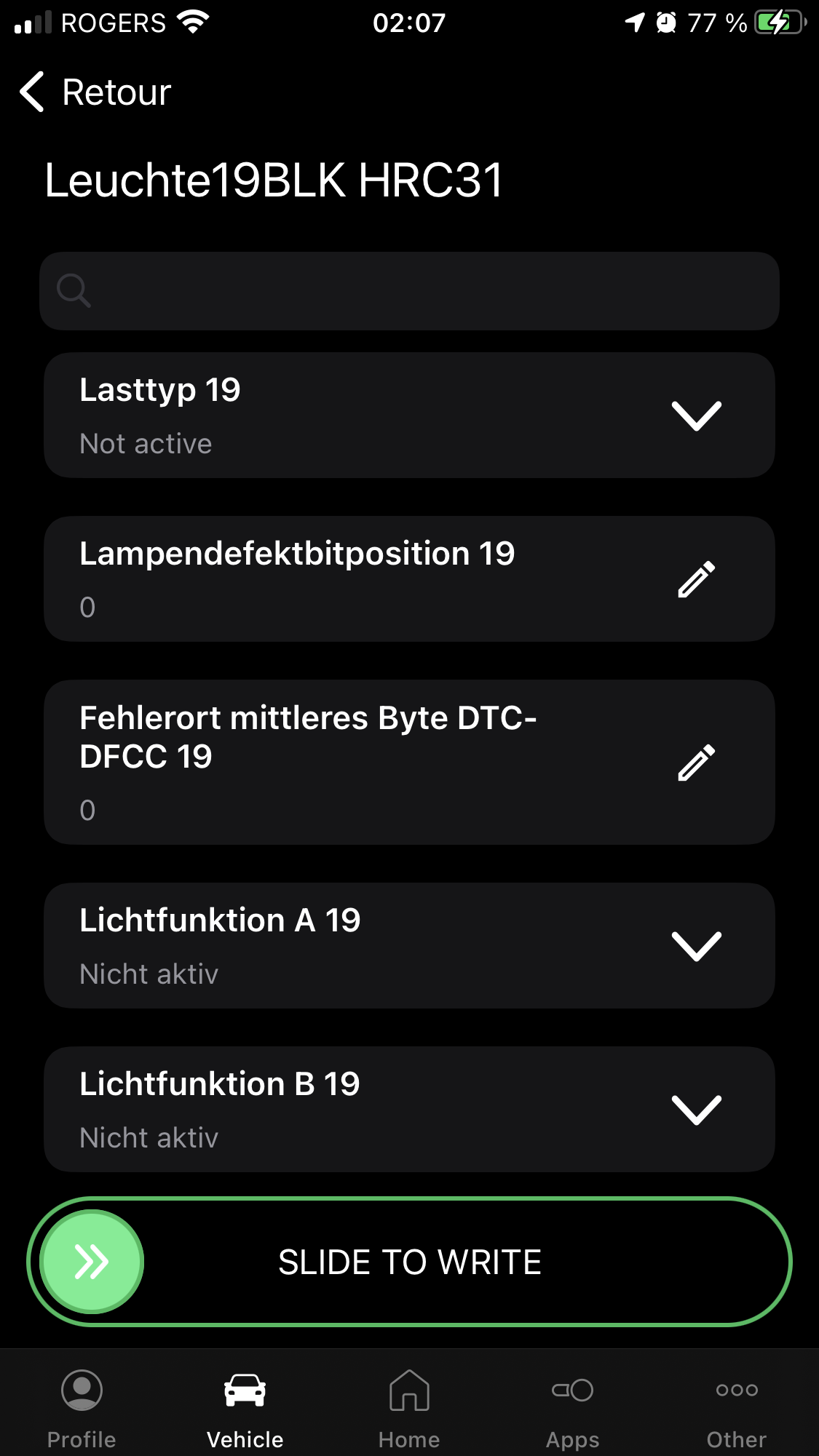
Task: Expand the Lasttyp 19 dropdown
Action: click(x=696, y=415)
